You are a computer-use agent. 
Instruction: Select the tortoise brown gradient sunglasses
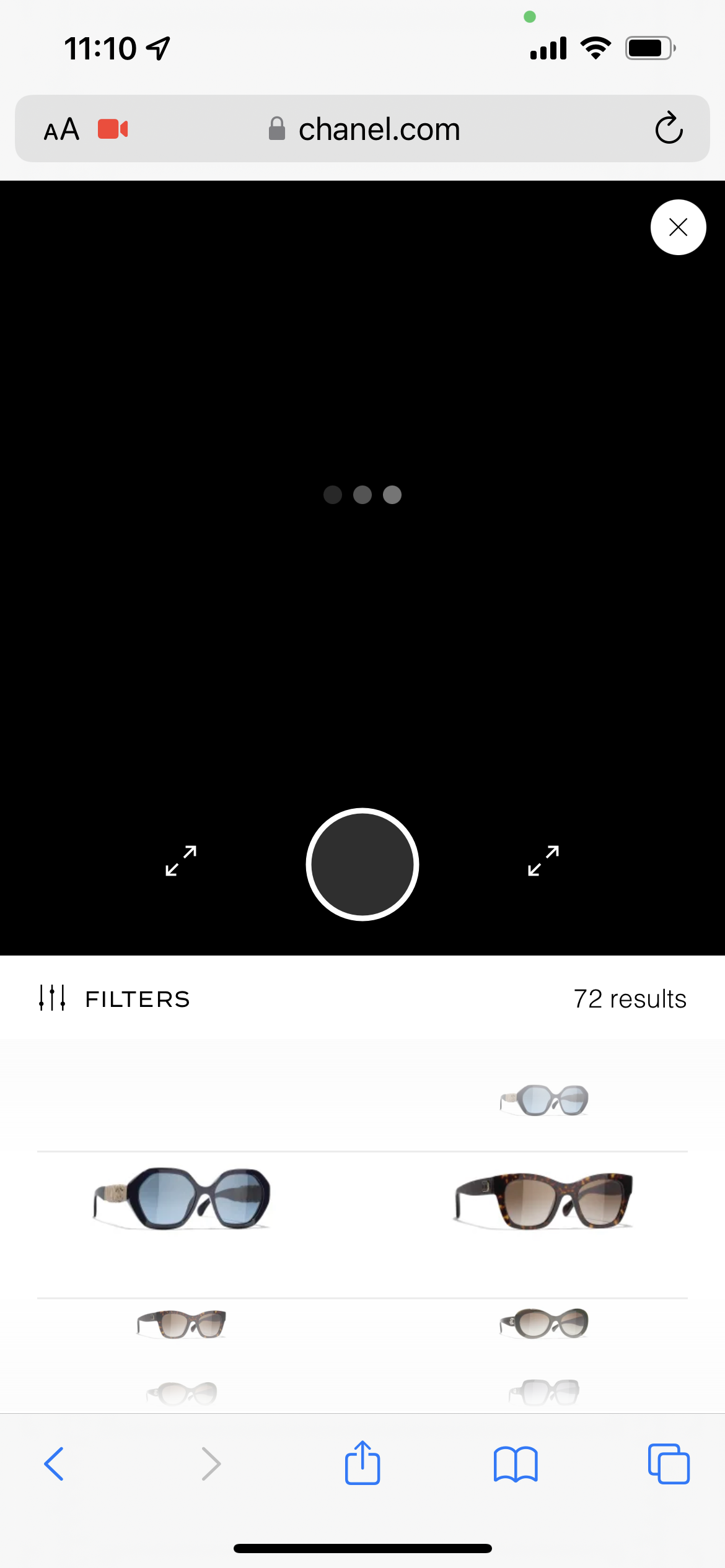543,1200
